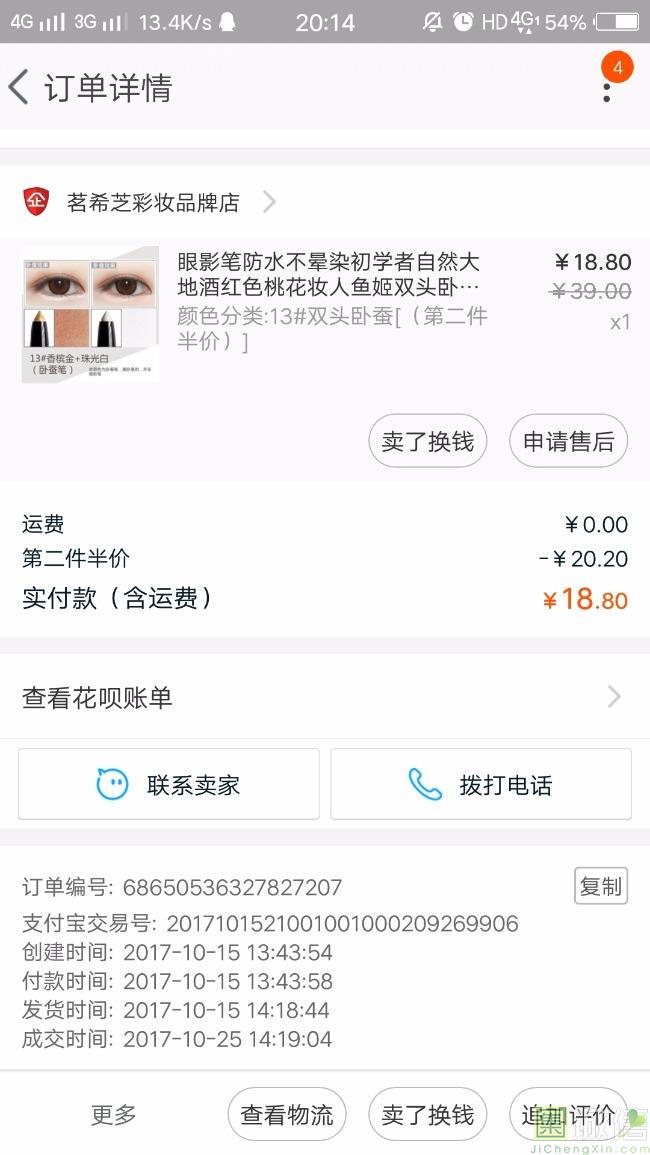Open 茗希芝彩妆品牌店 store page
Viewport: 650px width, 1155px height.
pos(153,203)
